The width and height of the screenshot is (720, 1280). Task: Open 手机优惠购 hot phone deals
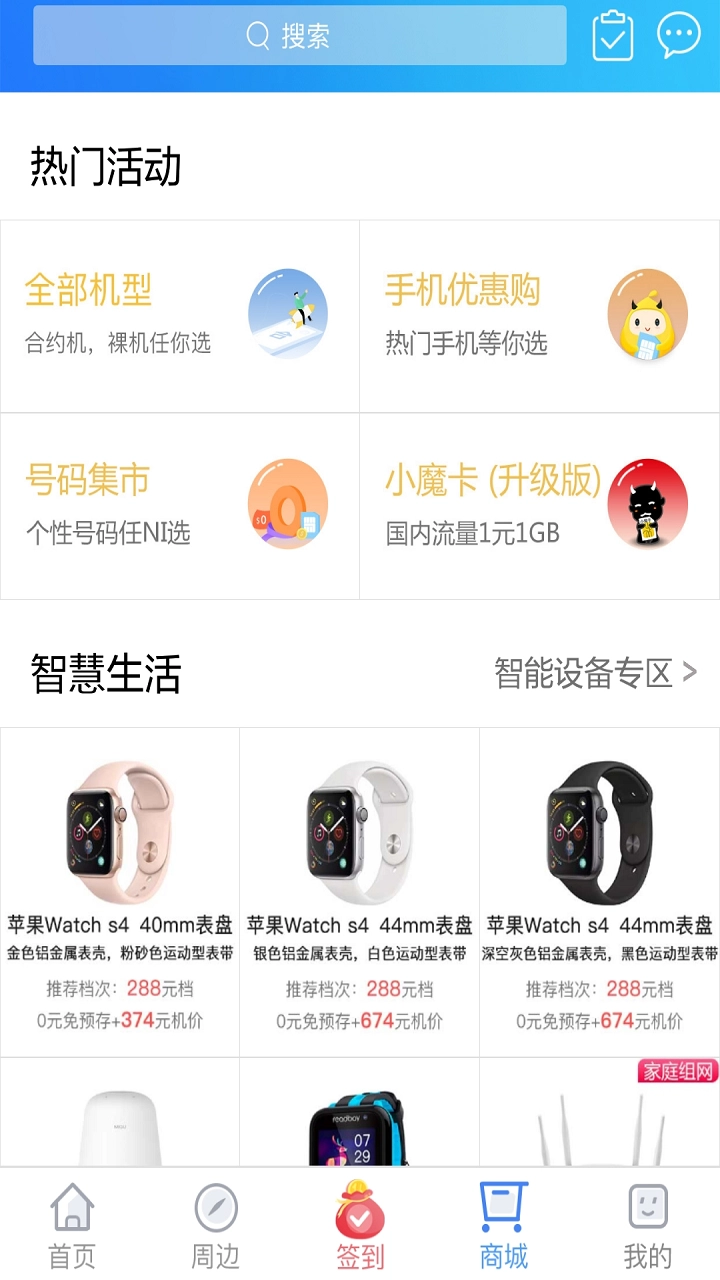click(539, 312)
